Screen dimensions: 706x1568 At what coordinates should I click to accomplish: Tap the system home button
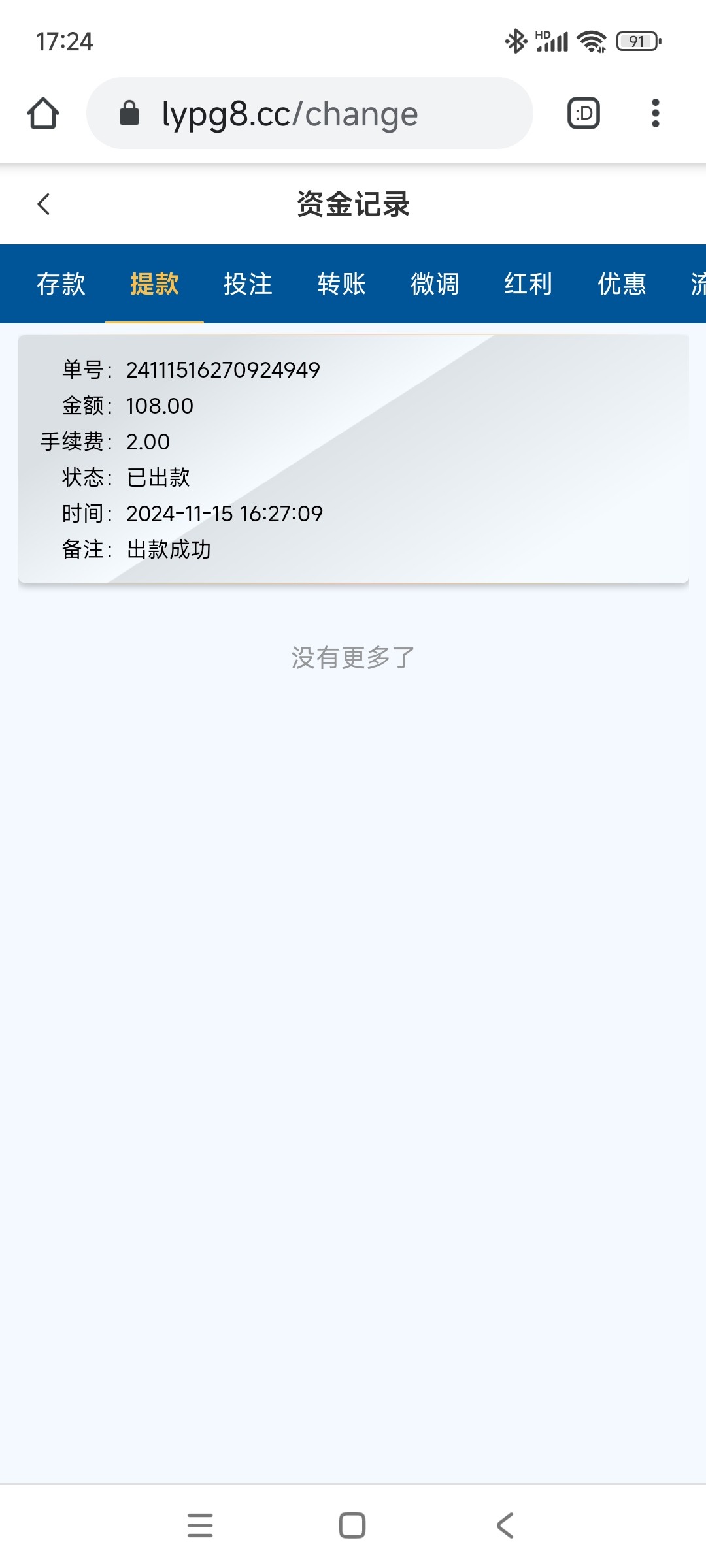(352, 1526)
